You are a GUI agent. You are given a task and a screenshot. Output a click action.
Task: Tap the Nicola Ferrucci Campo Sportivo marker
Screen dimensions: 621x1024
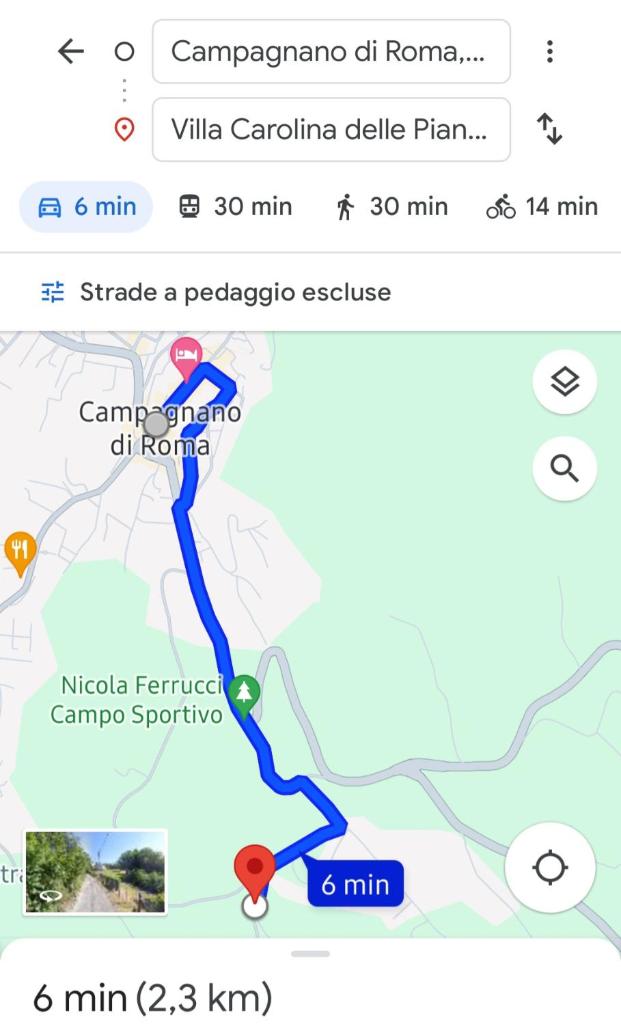click(244, 696)
